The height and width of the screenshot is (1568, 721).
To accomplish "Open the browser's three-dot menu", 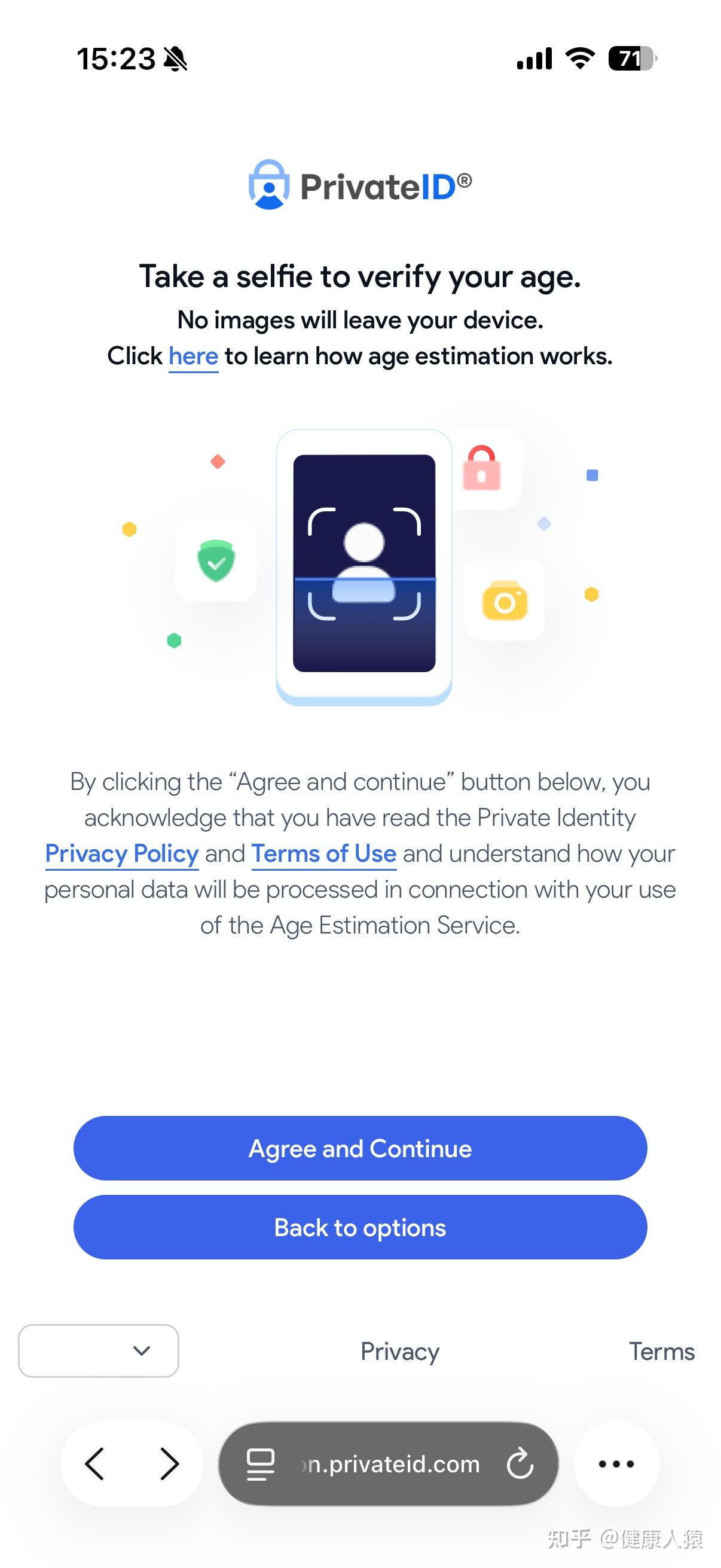I will pos(616,1464).
